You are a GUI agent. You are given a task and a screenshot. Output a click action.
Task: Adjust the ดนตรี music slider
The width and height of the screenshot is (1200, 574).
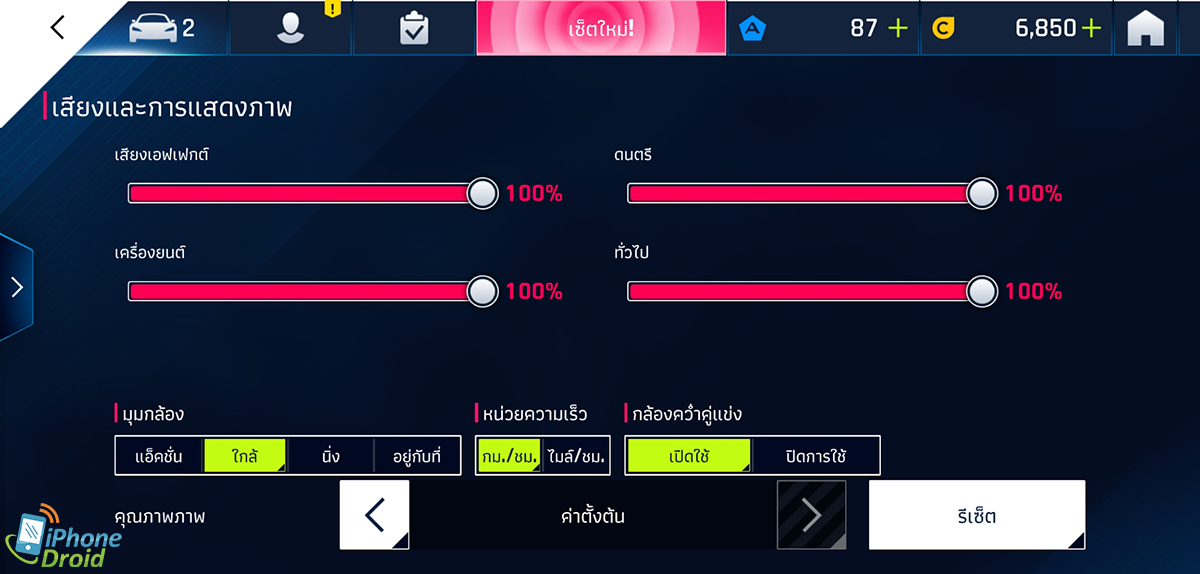click(982, 194)
